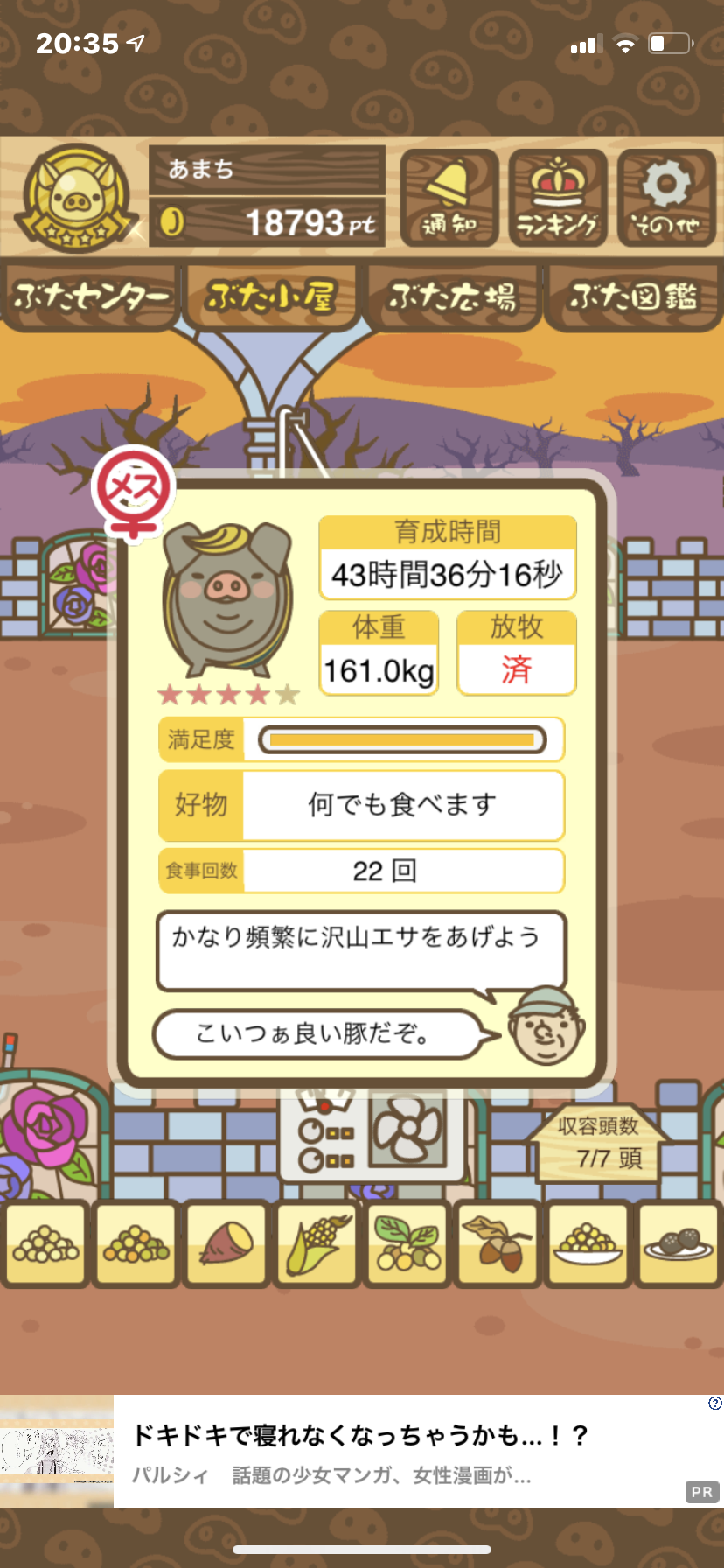Open the その他 settings gear
724x1568 pixels.
pyautogui.click(x=667, y=198)
